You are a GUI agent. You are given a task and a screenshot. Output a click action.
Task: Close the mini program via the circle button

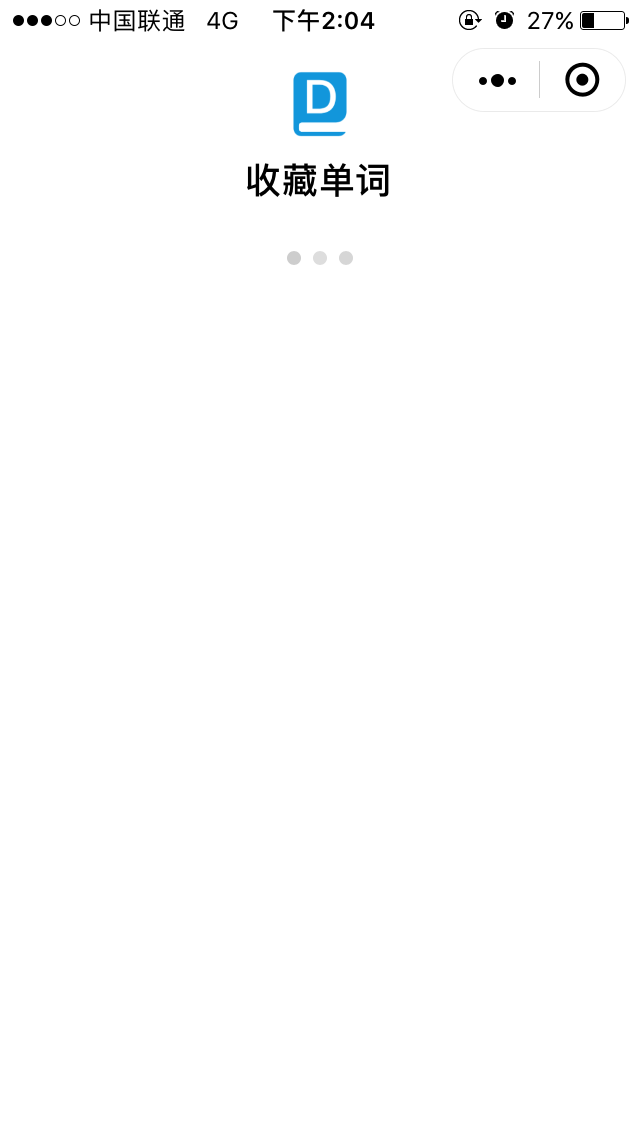click(x=582, y=80)
